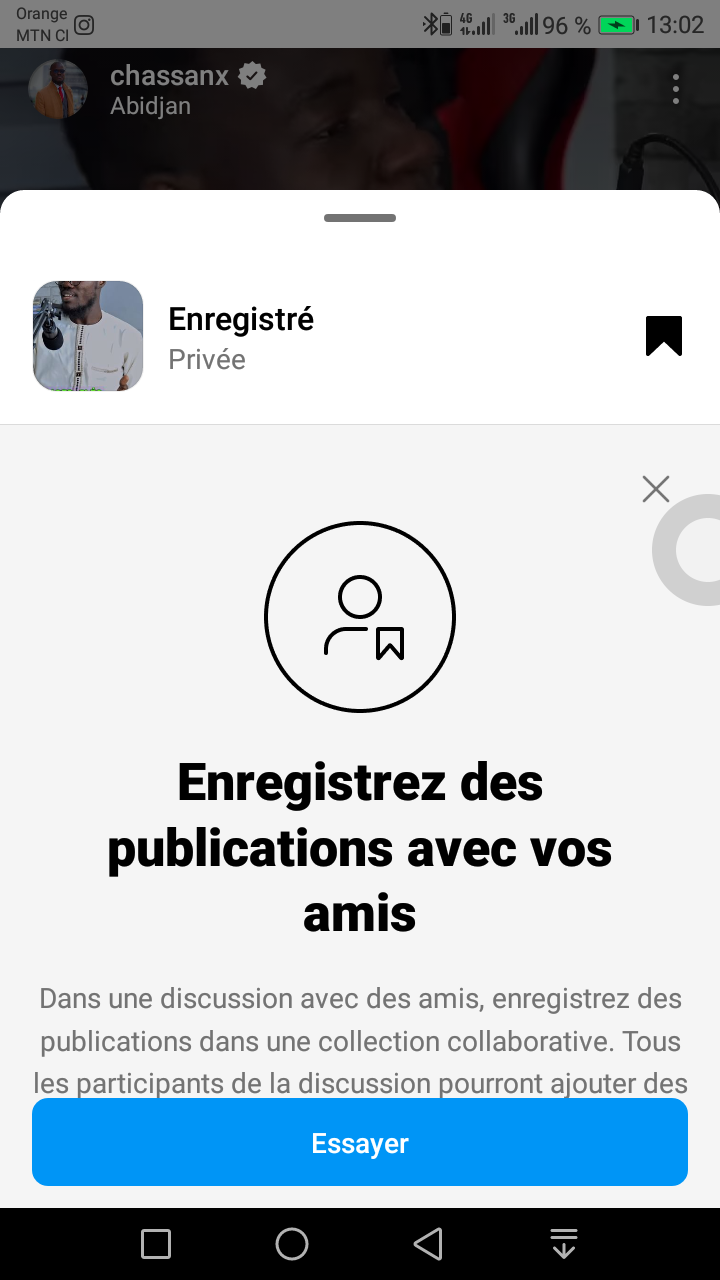Image resolution: width=720 pixels, height=1280 pixels.
Task: Return to the home screen
Action: coord(292,1244)
